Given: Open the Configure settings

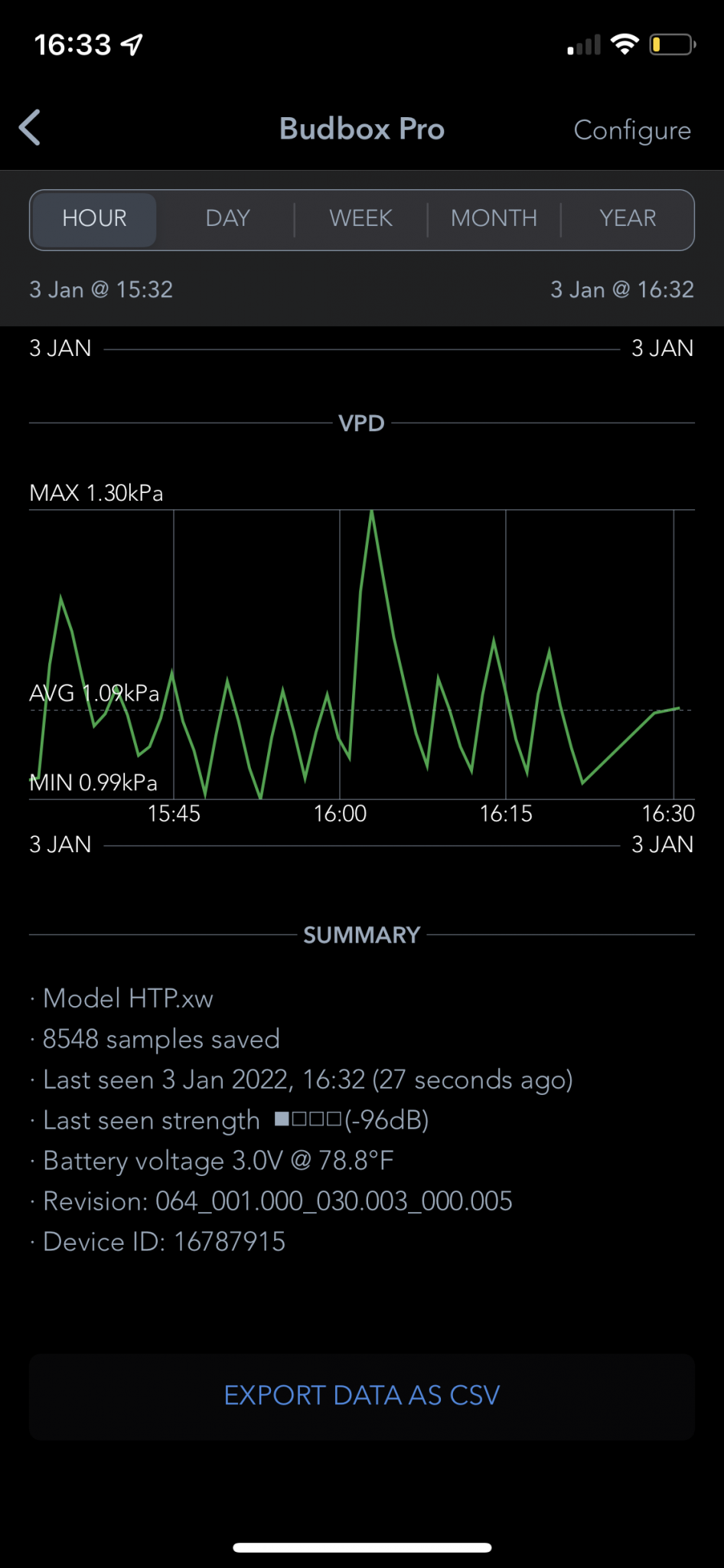Looking at the screenshot, I should coord(632,130).
